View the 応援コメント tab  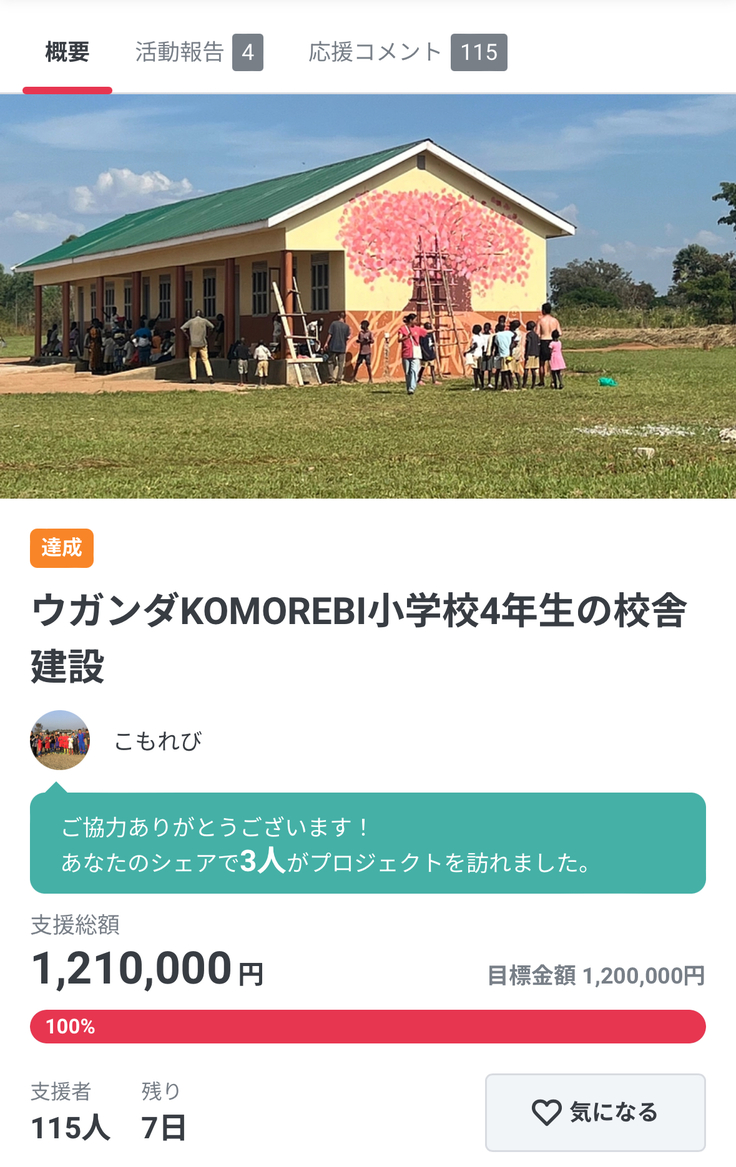406,53
